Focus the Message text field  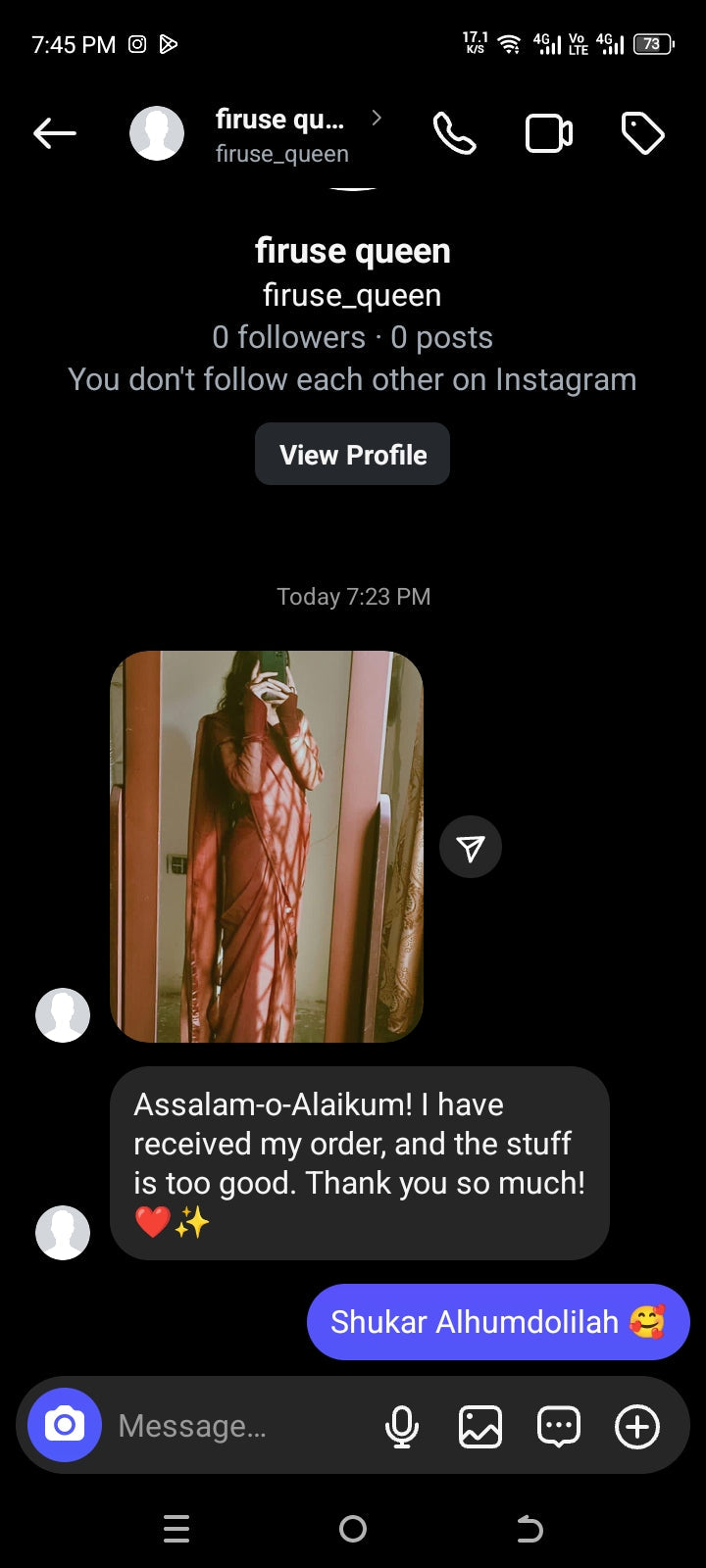[235, 1426]
